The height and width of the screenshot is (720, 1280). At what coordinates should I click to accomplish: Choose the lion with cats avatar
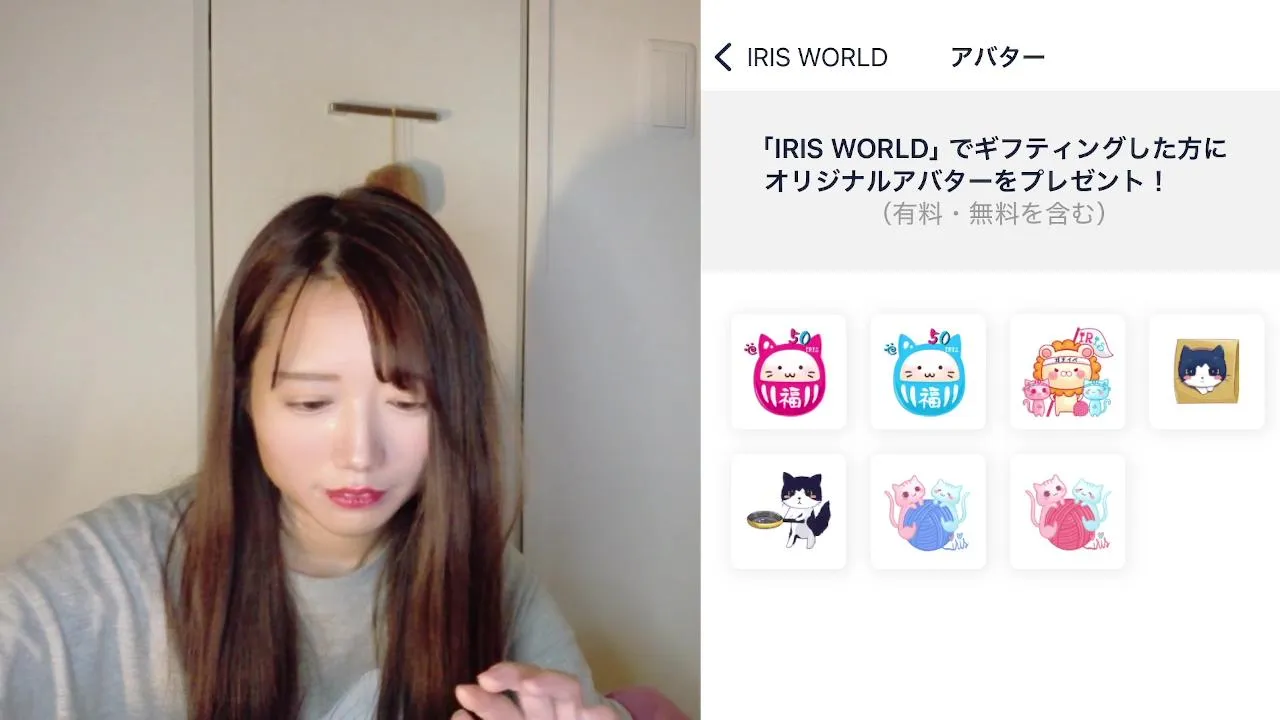coord(1067,372)
